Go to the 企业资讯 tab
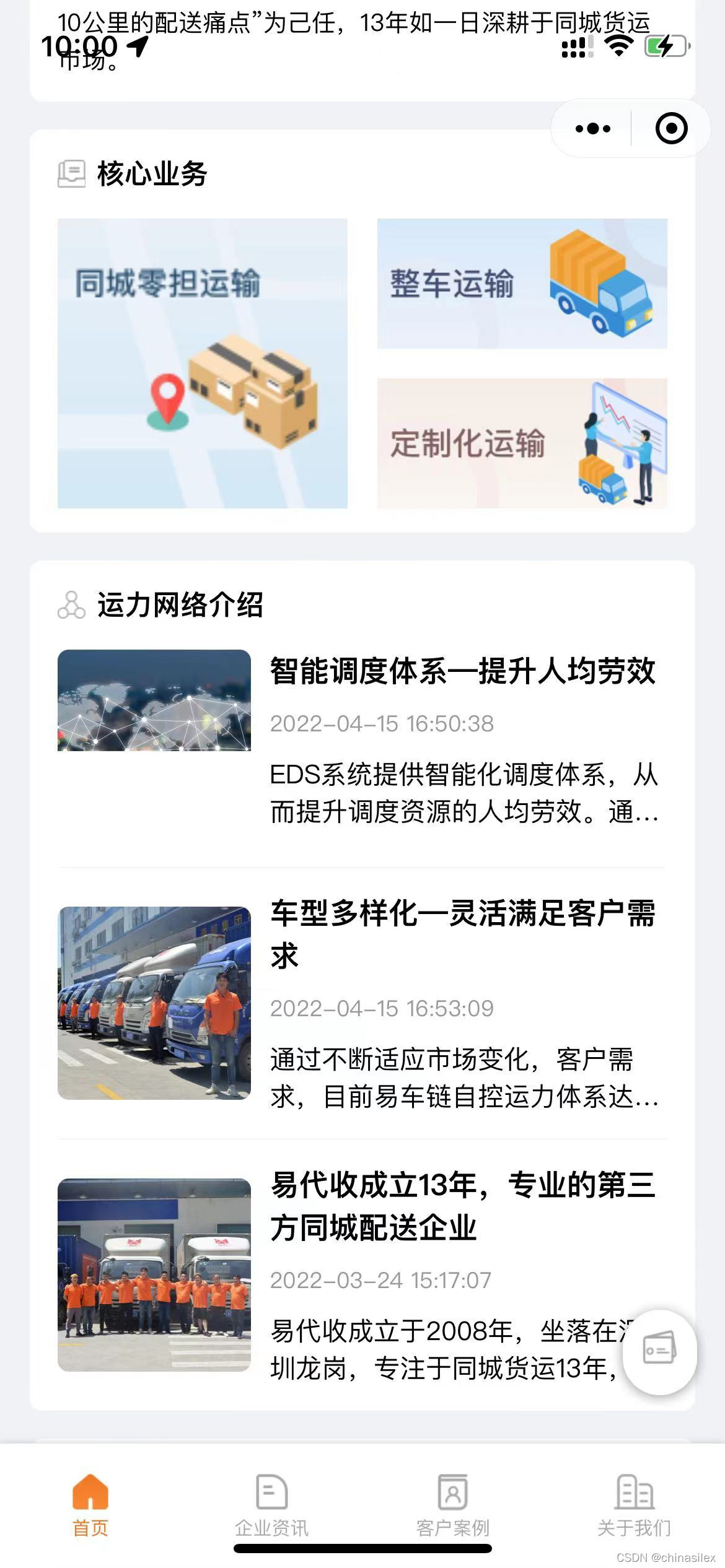The image size is (725, 1568). [x=271, y=1505]
